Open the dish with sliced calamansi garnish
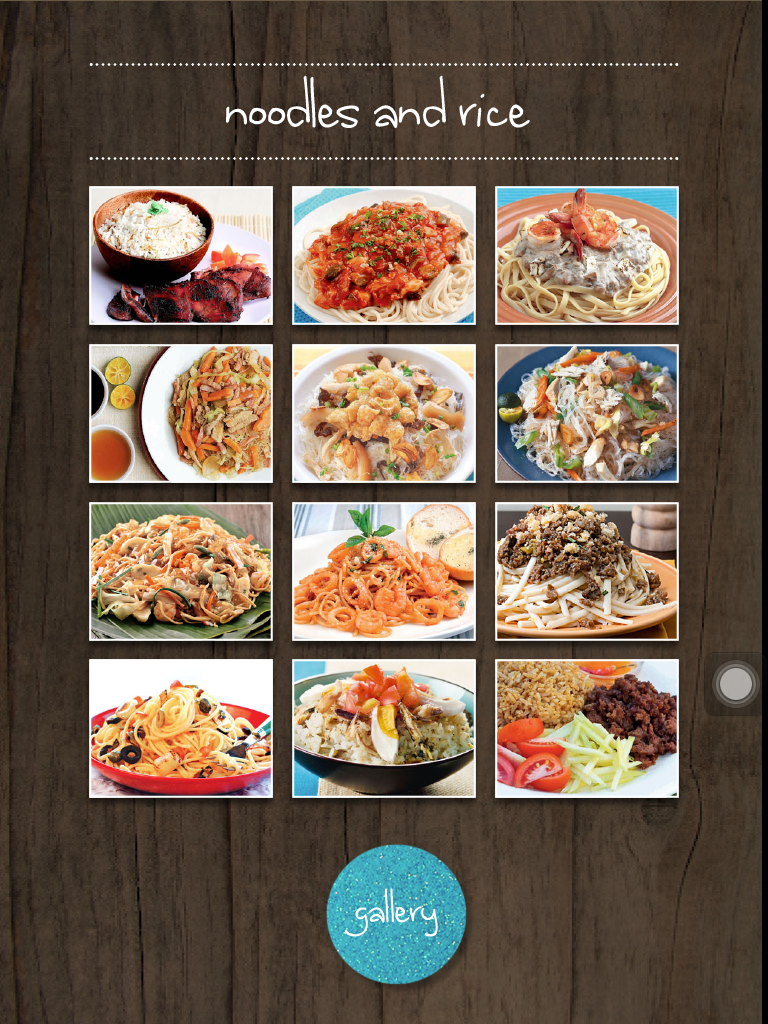The image size is (768, 1024). coord(181,413)
